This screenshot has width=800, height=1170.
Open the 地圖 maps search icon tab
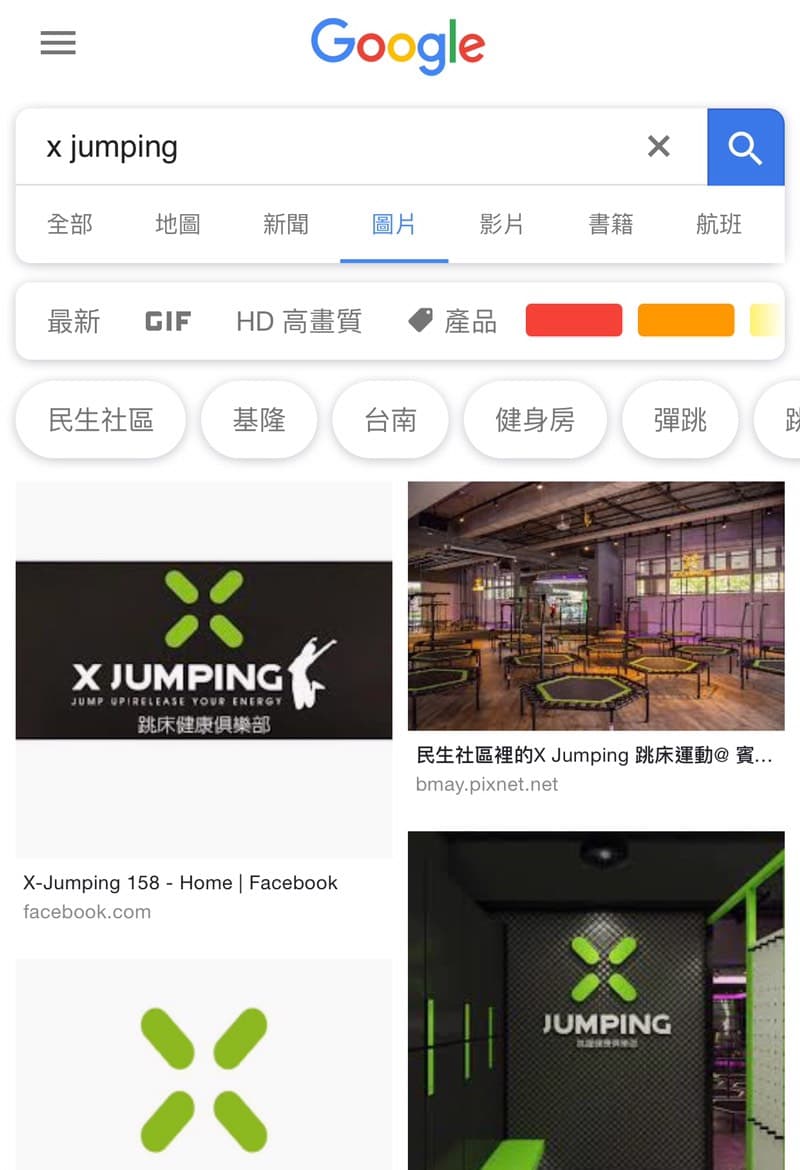point(177,225)
